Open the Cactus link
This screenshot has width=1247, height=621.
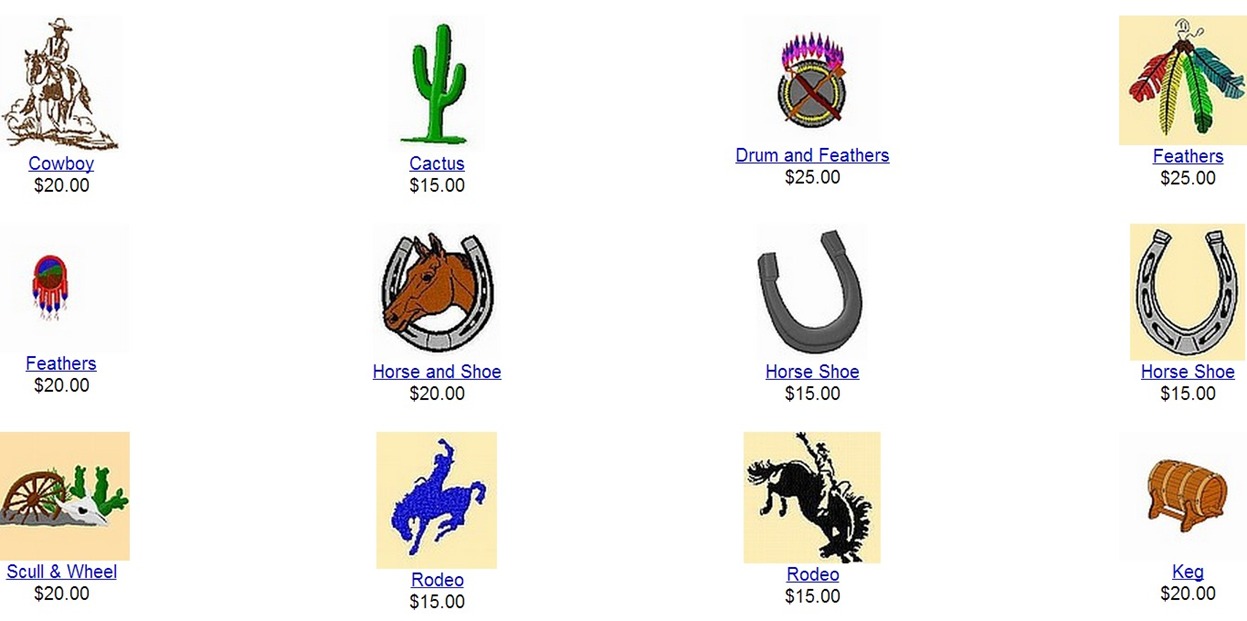(x=437, y=164)
